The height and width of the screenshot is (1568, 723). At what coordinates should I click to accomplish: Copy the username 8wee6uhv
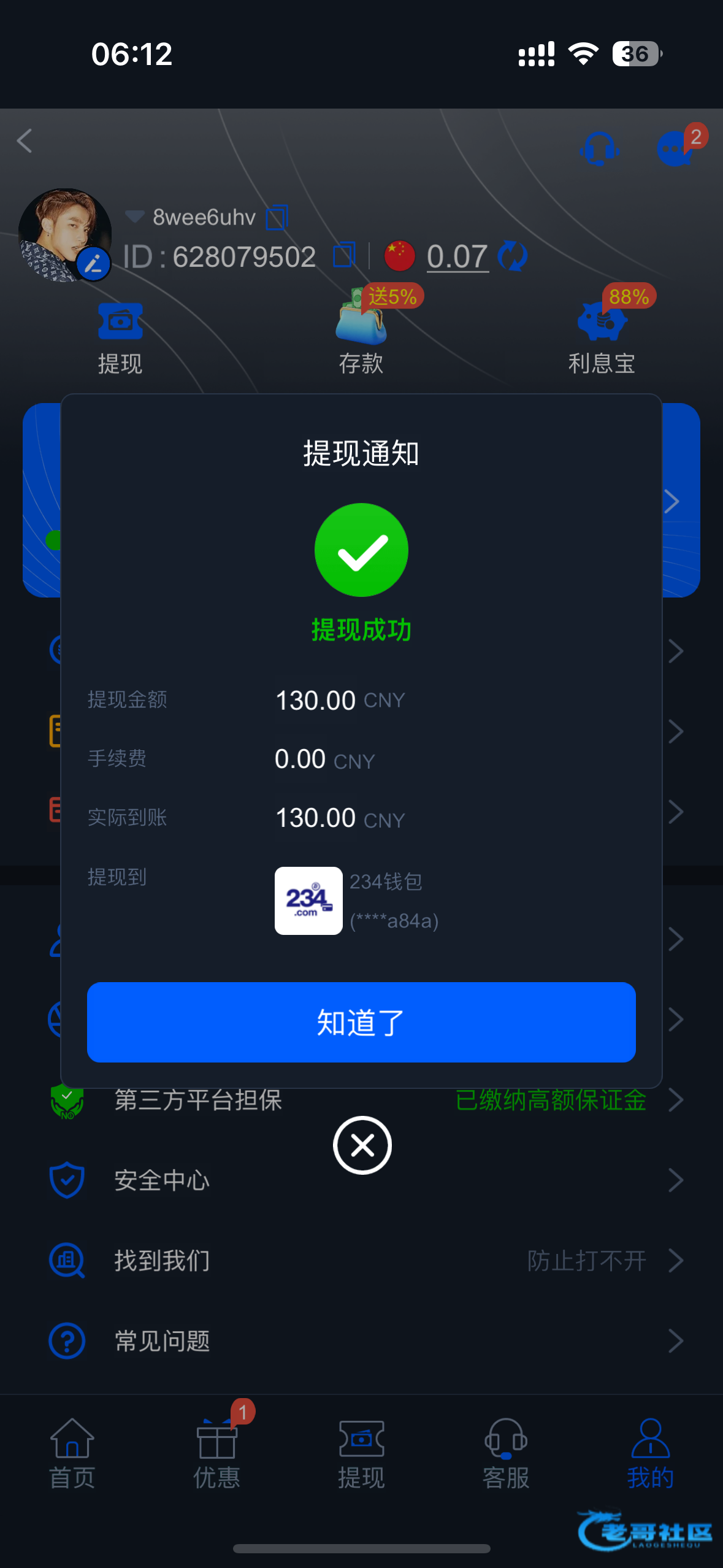coord(277,217)
